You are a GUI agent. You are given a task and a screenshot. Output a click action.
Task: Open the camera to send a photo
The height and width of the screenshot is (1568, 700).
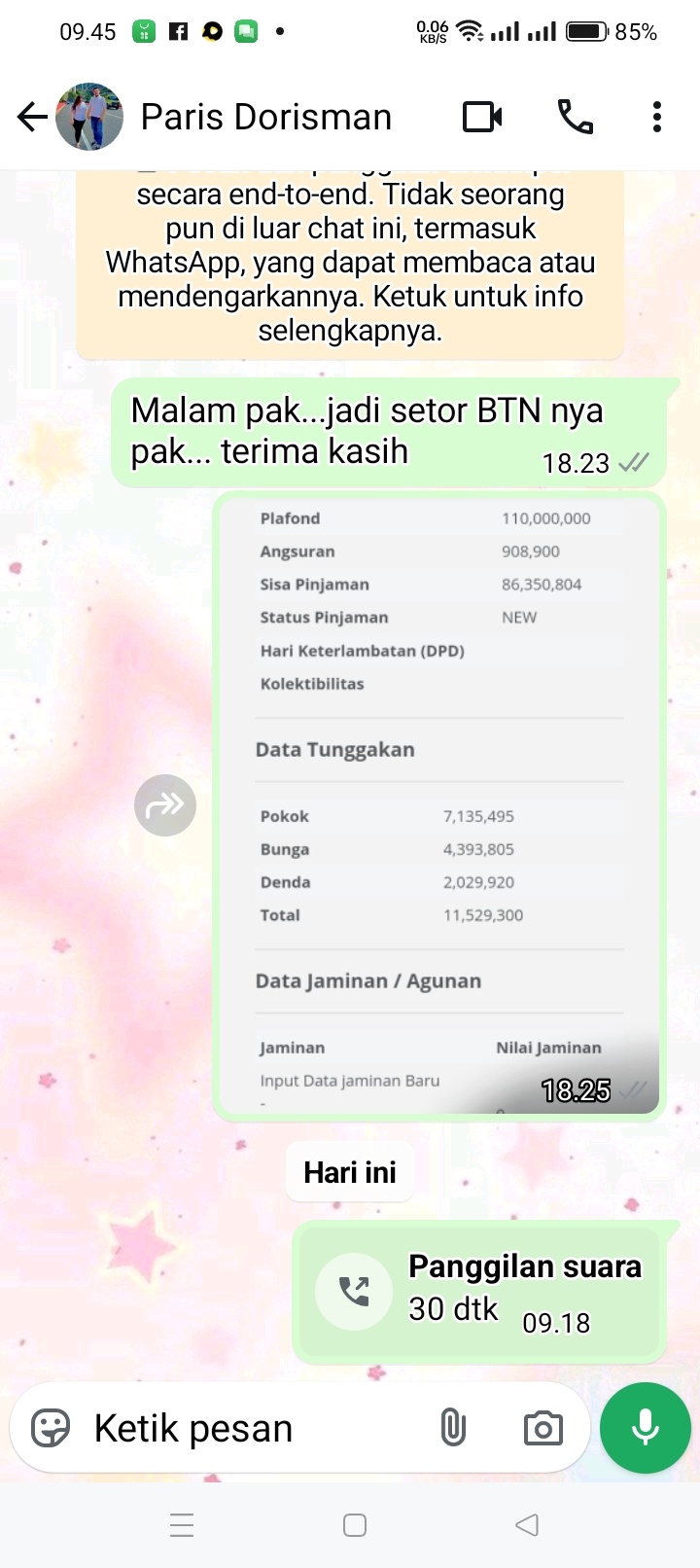tap(542, 1428)
